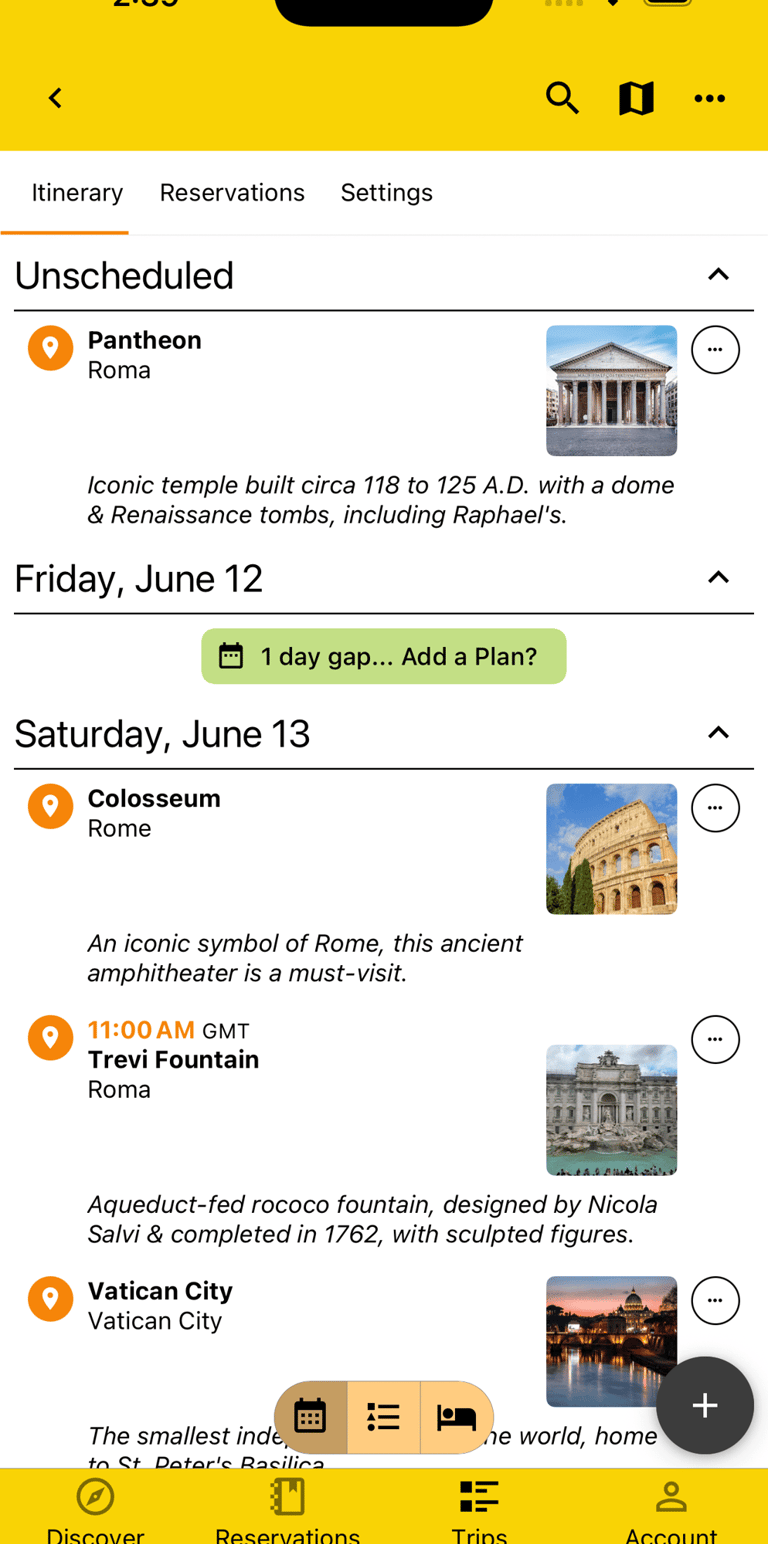The image size is (768, 1544).
Task: Open the Account section
Action: click(x=671, y=1505)
